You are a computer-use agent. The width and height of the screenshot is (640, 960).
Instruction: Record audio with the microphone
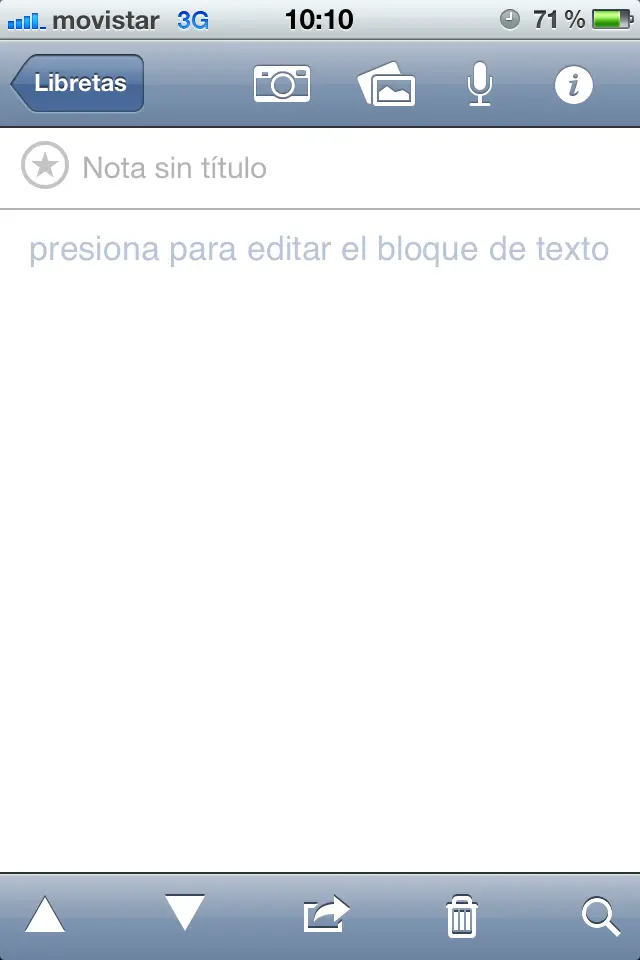click(x=480, y=85)
